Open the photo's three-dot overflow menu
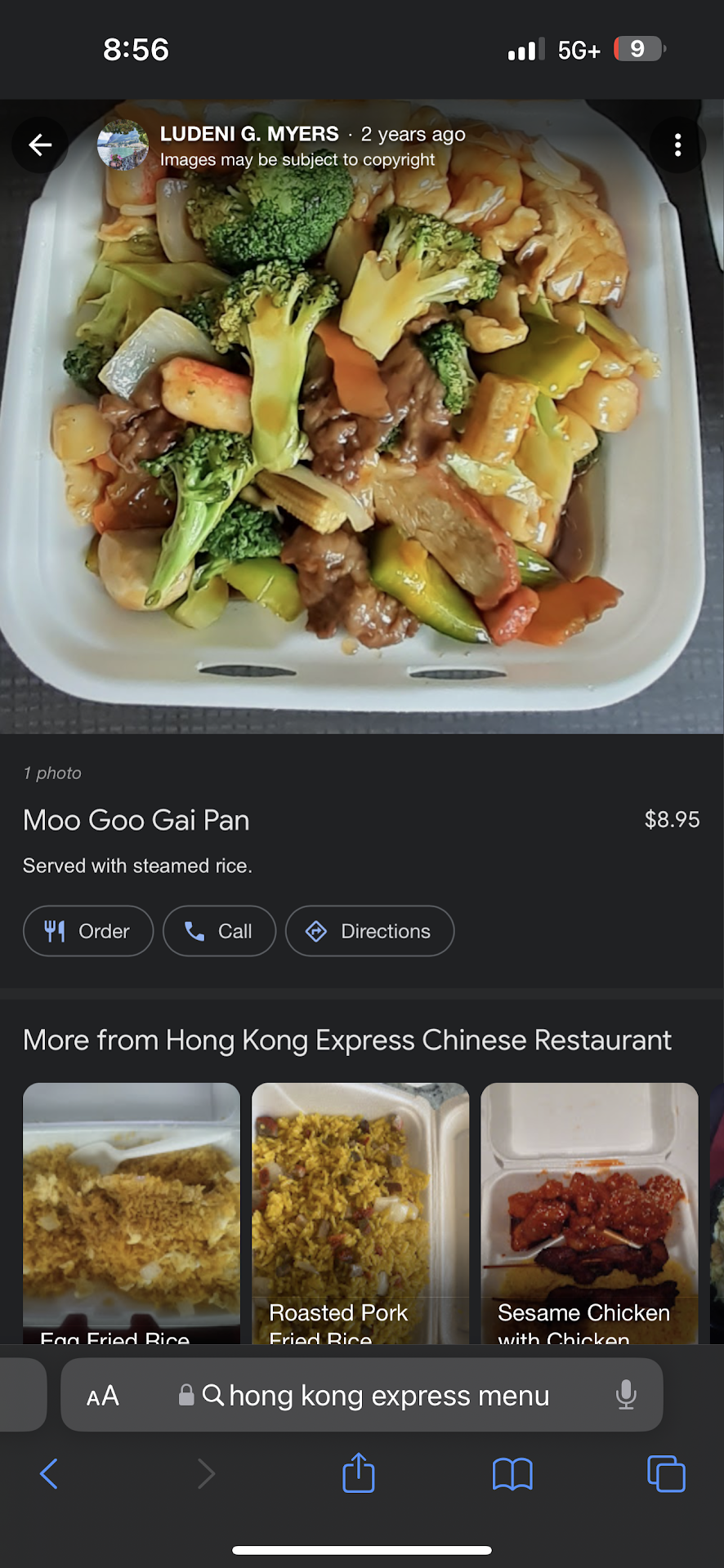The height and width of the screenshot is (1568, 724). [x=677, y=145]
